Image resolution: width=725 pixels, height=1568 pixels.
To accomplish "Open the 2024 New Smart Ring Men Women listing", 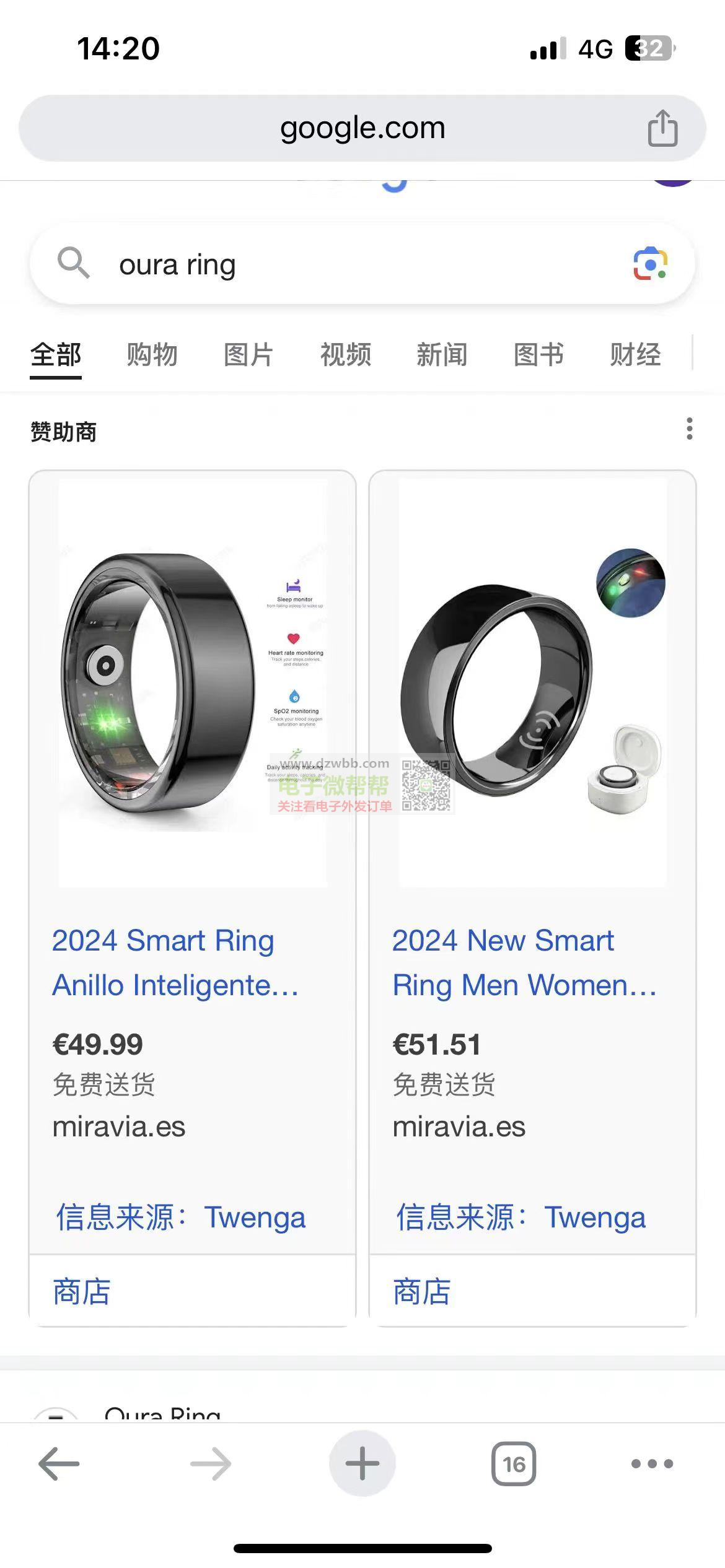I will (524, 963).
